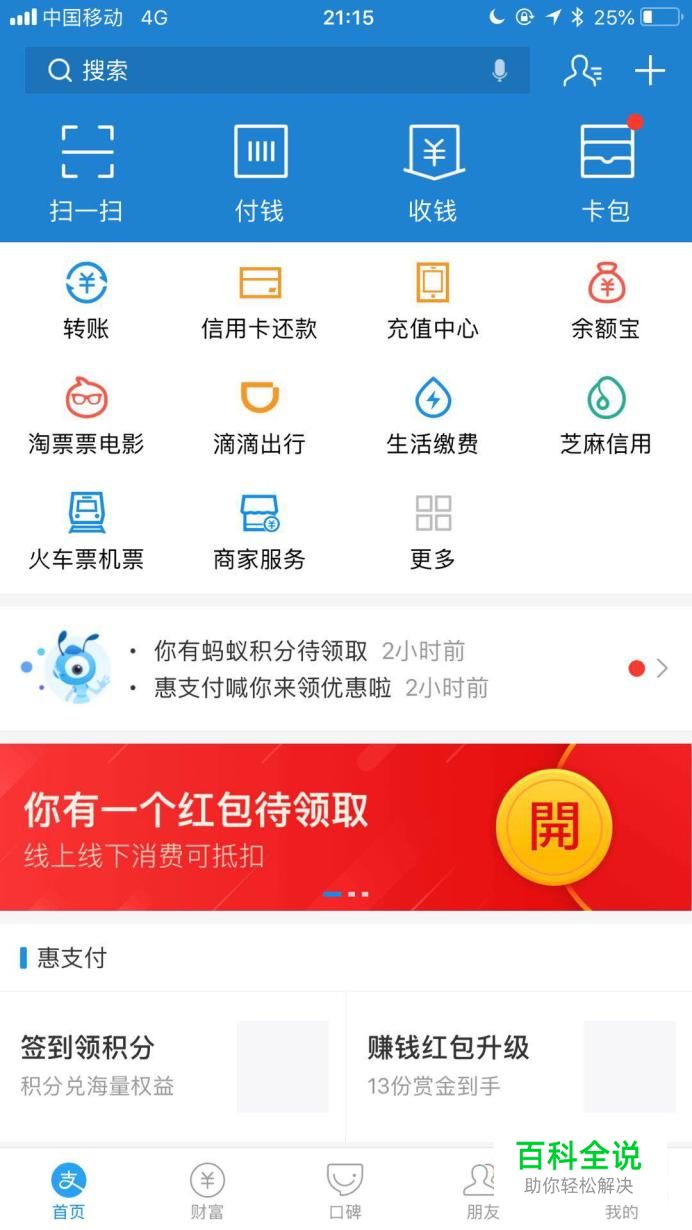Open 信用卡还款 credit card repayment

[x=260, y=301]
